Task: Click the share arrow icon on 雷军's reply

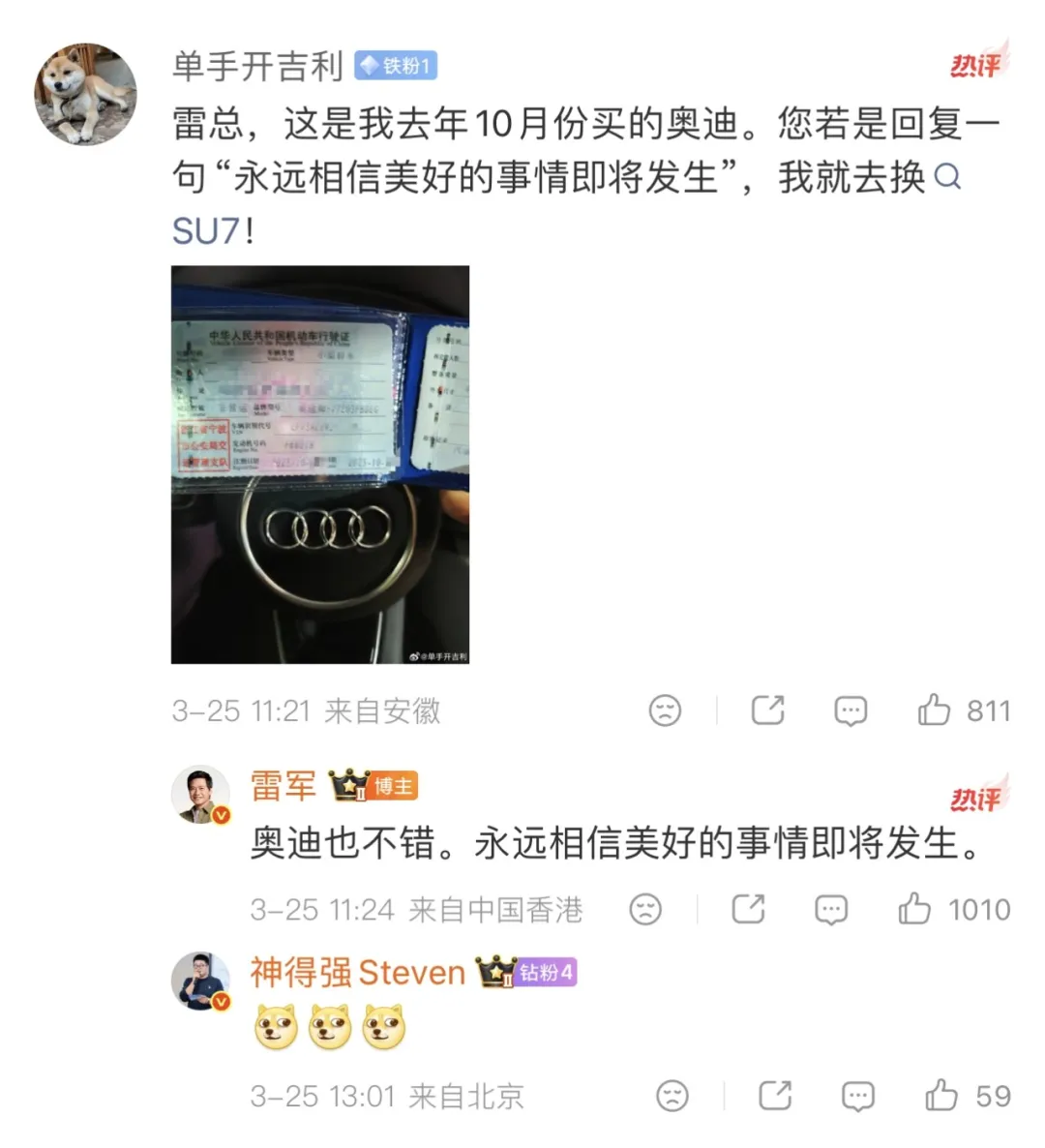Action: coord(747,909)
